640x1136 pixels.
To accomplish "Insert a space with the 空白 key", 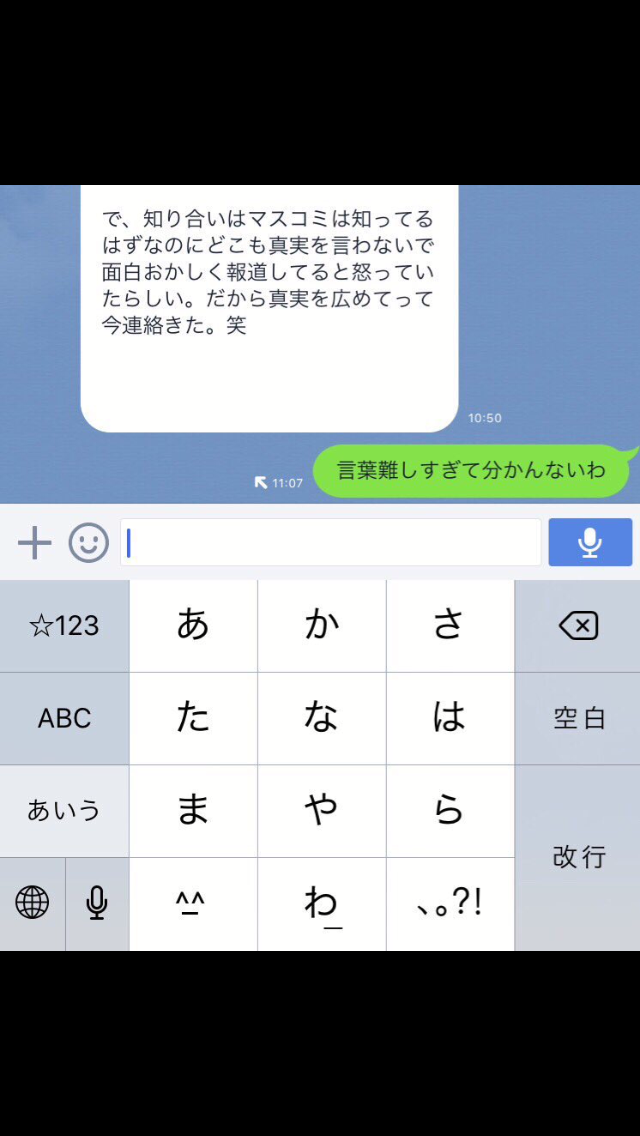I will click(x=578, y=719).
